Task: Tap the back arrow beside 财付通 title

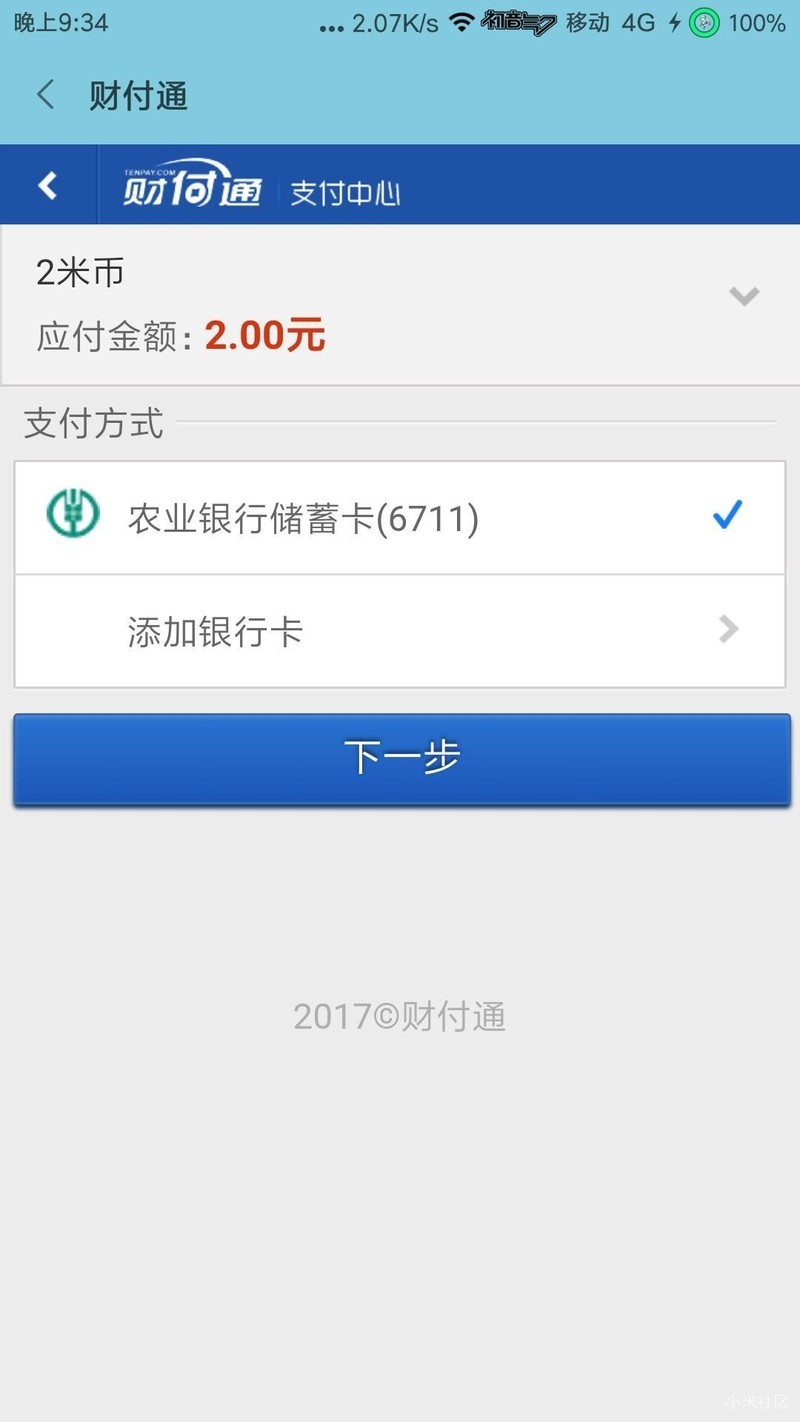Action: [x=44, y=93]
